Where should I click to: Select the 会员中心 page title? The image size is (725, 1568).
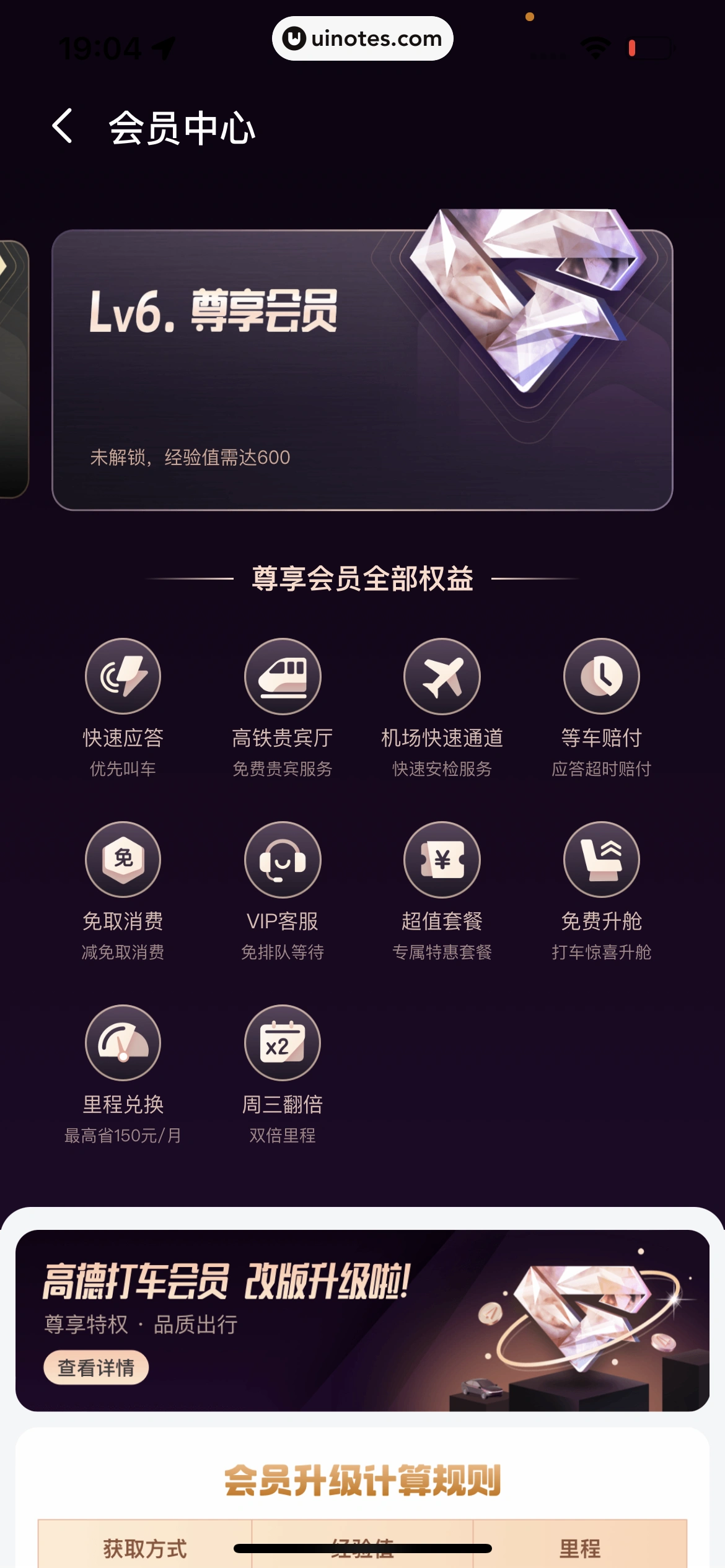182,128
